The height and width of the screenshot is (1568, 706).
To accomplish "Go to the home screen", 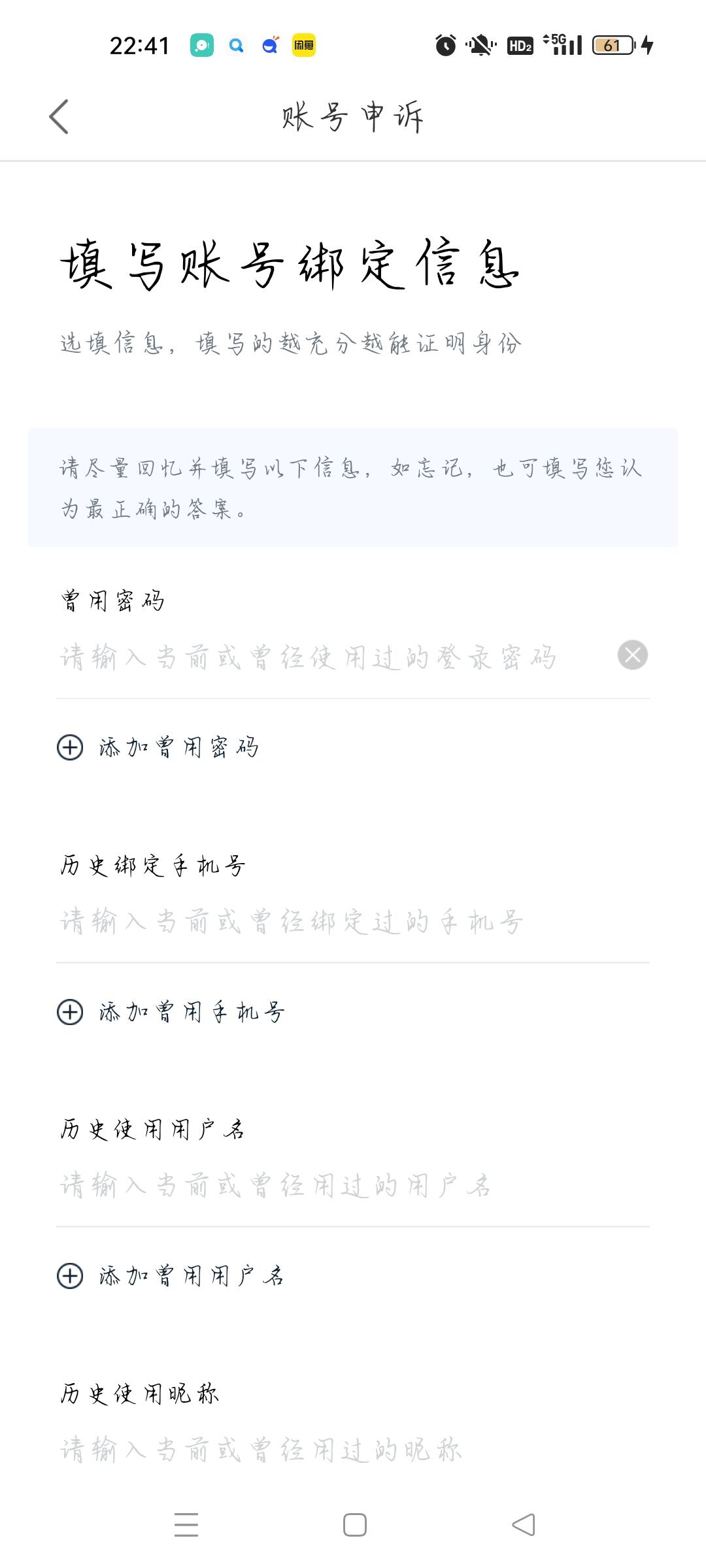I will pos(354,1525).
